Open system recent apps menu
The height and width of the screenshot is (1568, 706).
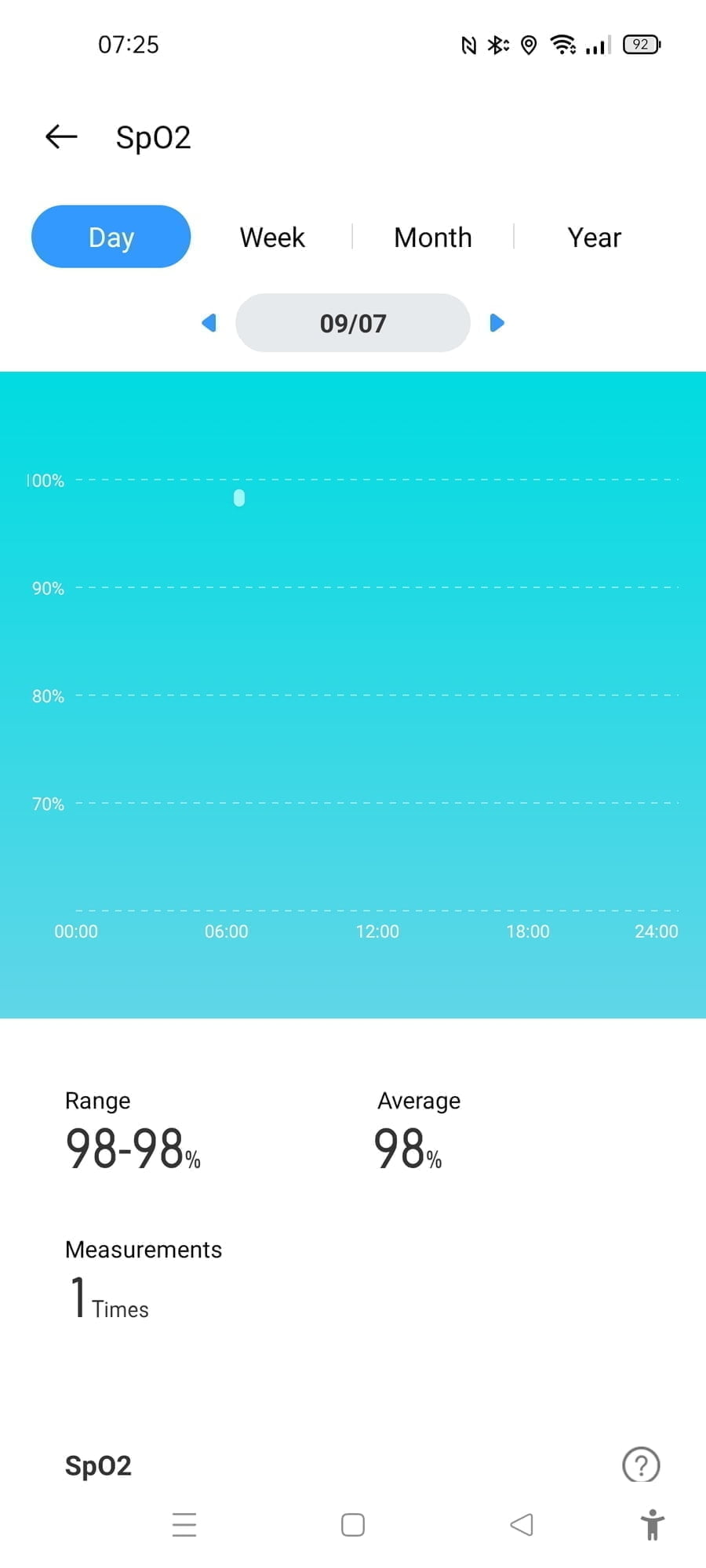[184, 1525]
